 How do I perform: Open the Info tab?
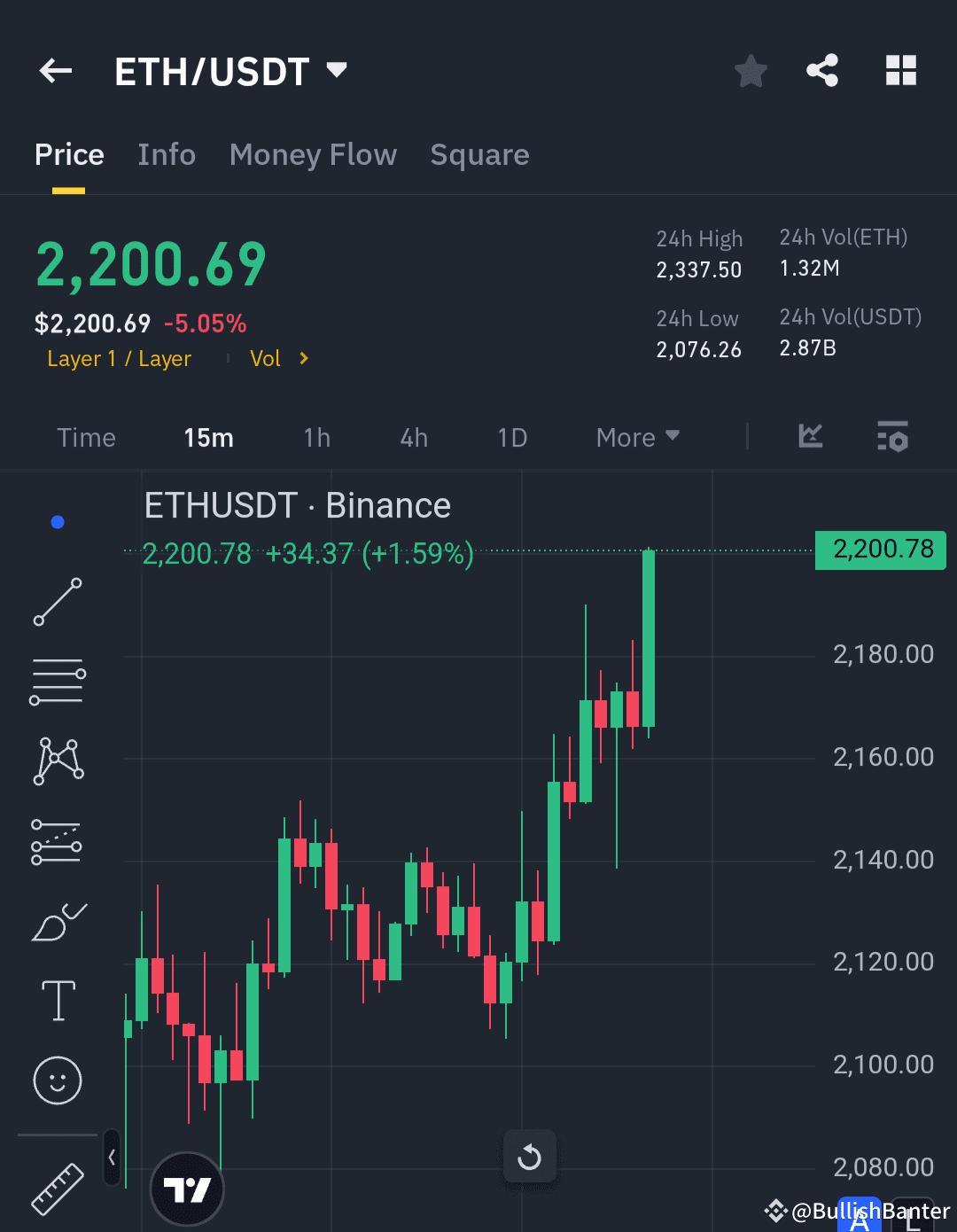pyautogui.click(x=167, y=154)
